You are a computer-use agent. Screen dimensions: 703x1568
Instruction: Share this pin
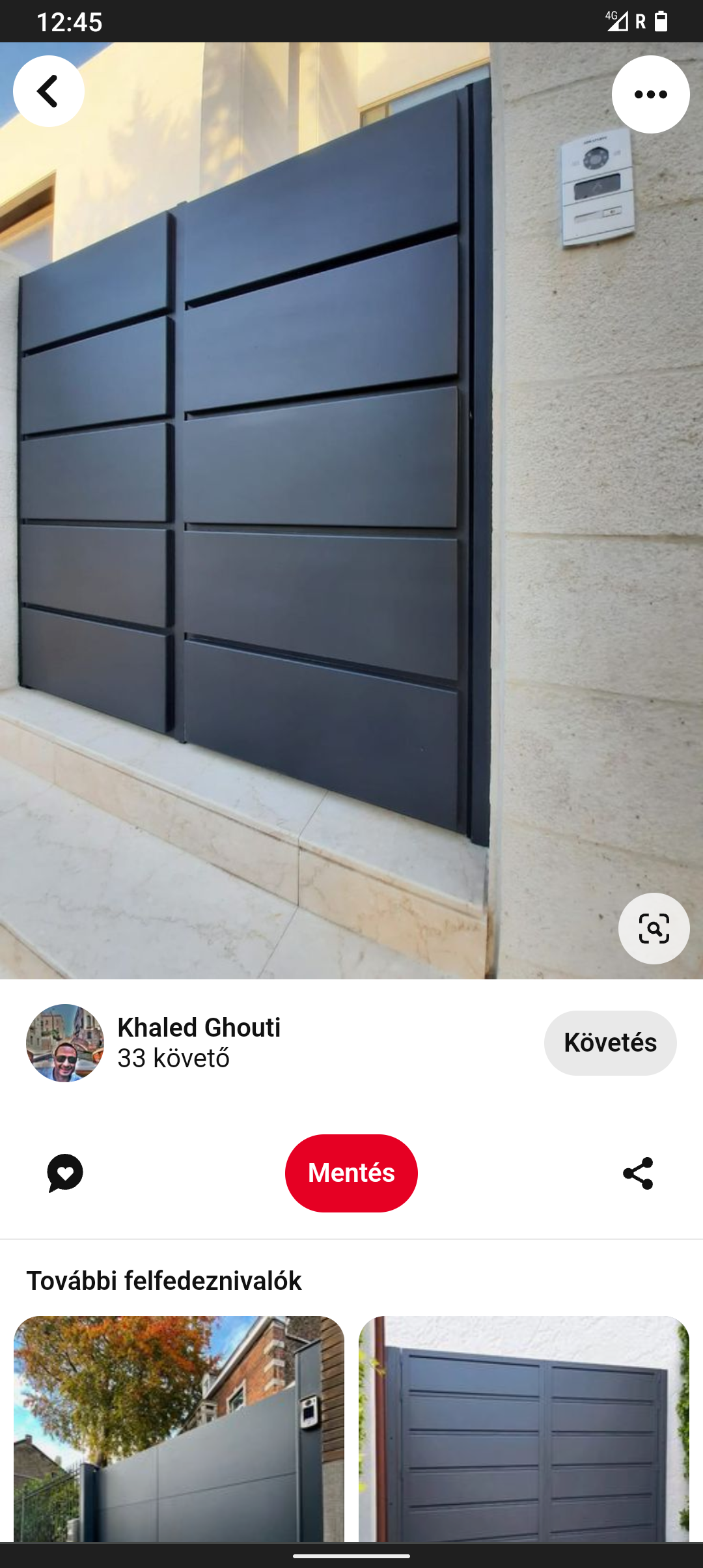638,1173
